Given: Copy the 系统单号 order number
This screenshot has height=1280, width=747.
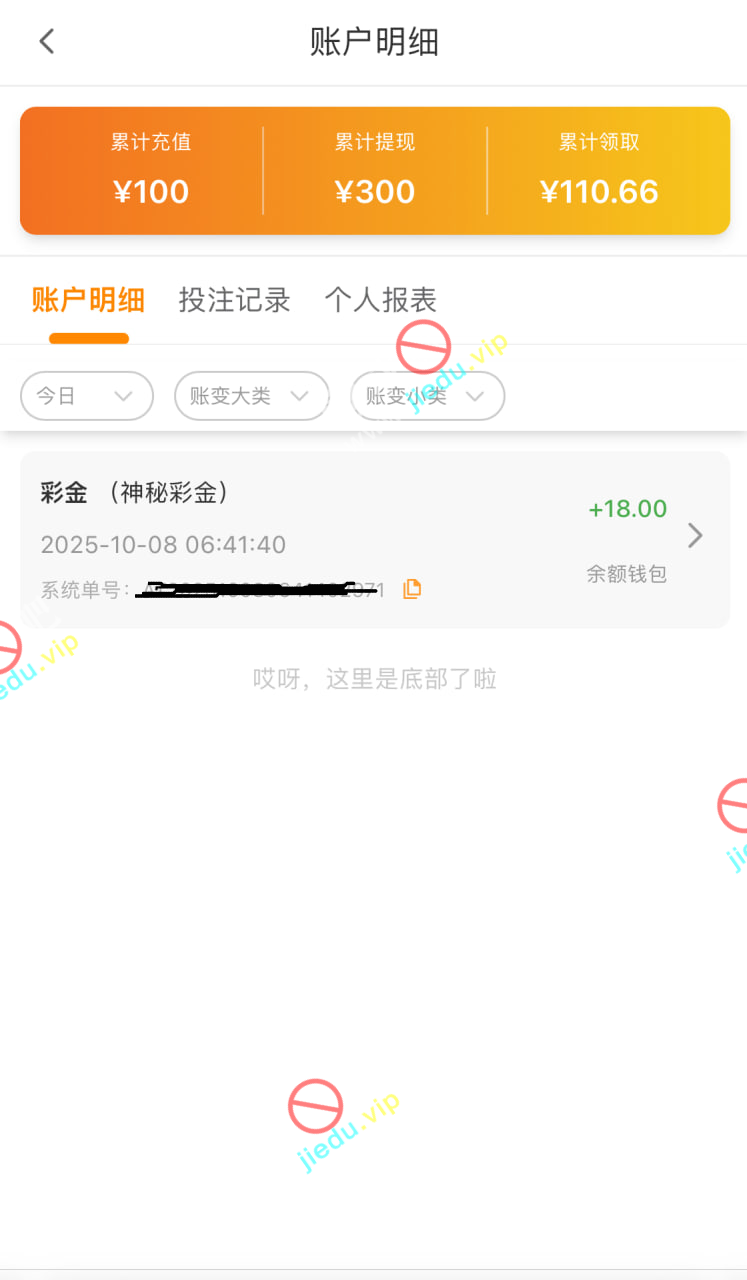Looking at the screenshot, I should tap(412, 590).
